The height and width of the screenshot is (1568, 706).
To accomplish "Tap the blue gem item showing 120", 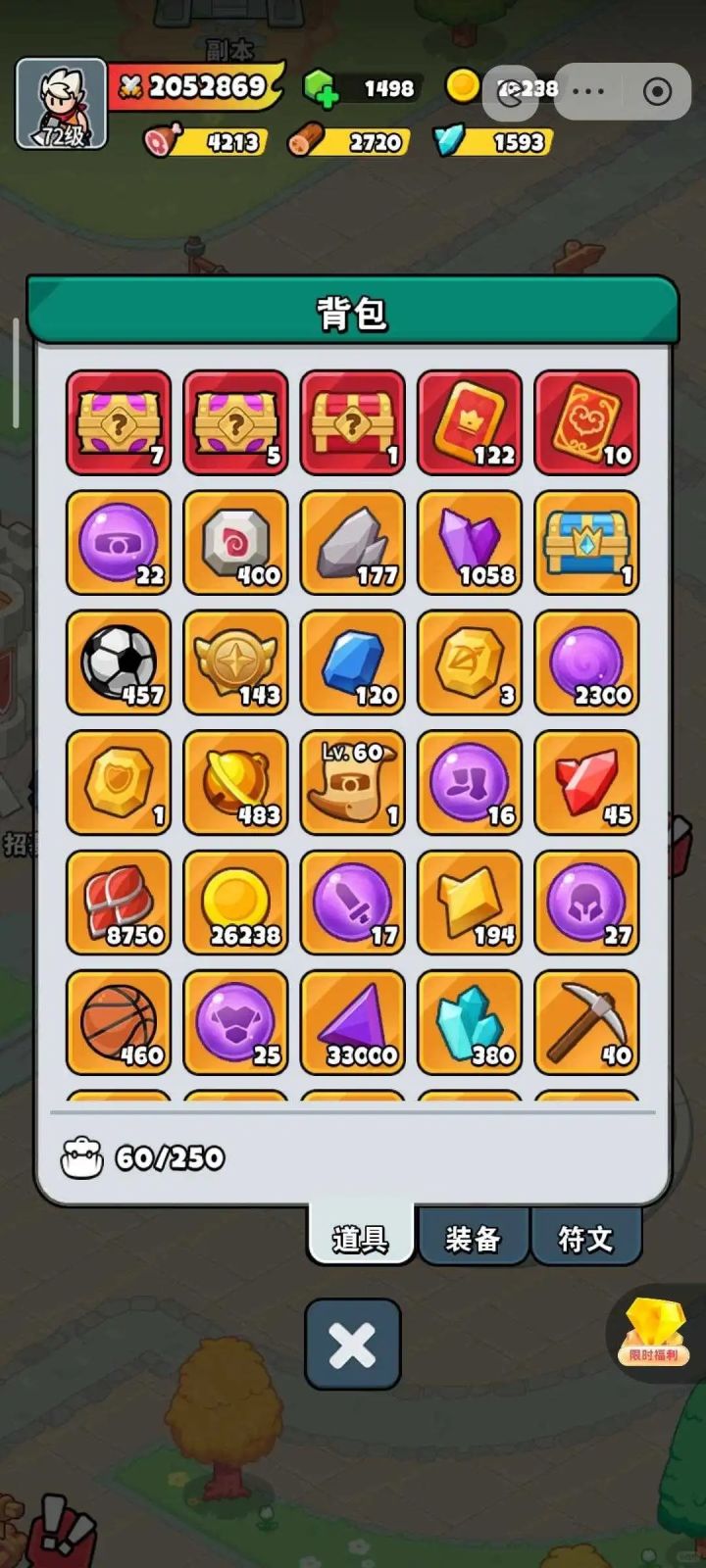I will point(353,661).
